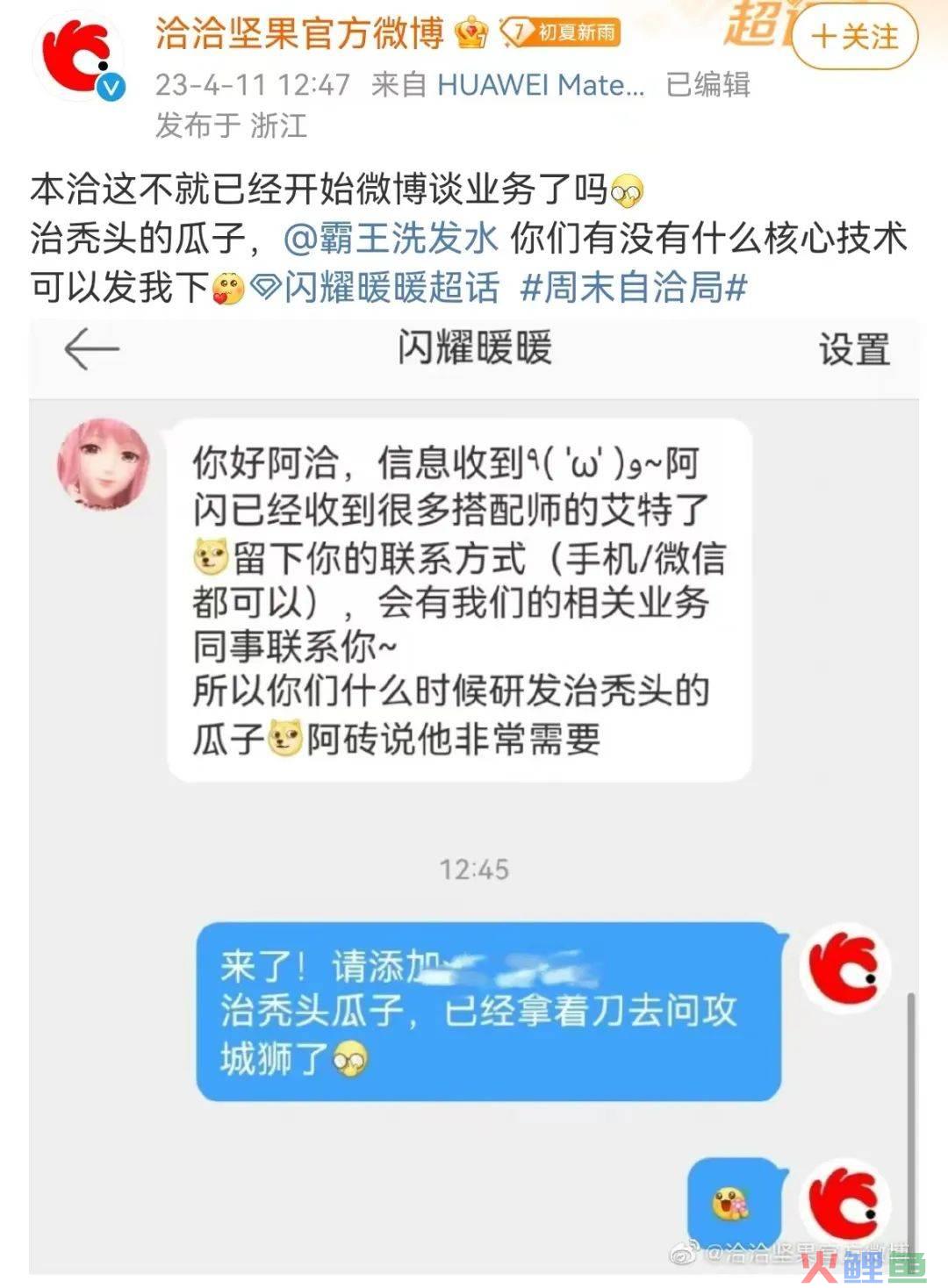Open 洽洽坚果官方微博's profile avatar
Image resolution: width=948 pixels, height=1288 pixels.
(78, 55)
